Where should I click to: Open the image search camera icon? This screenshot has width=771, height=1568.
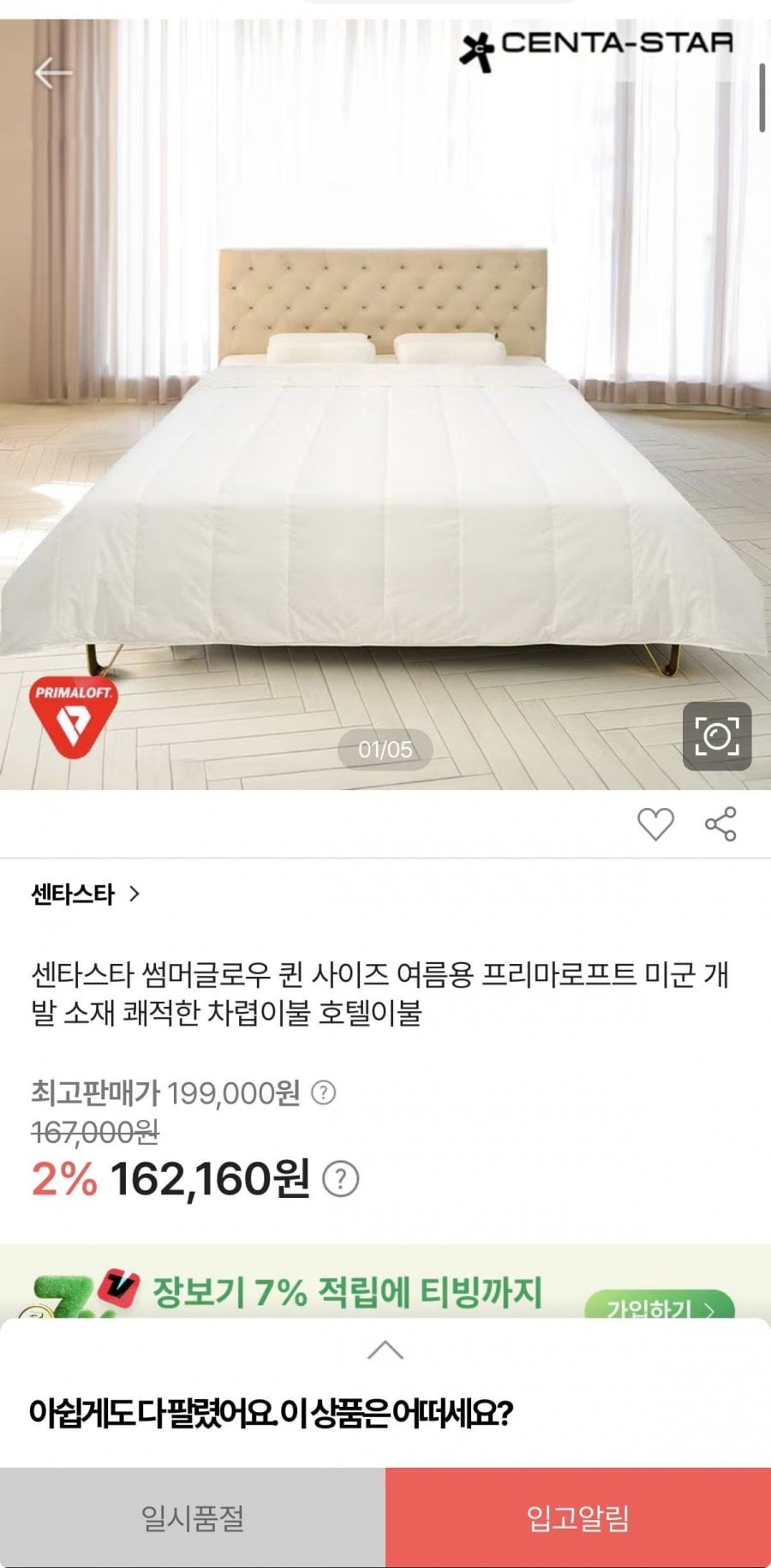coord(716,736)
